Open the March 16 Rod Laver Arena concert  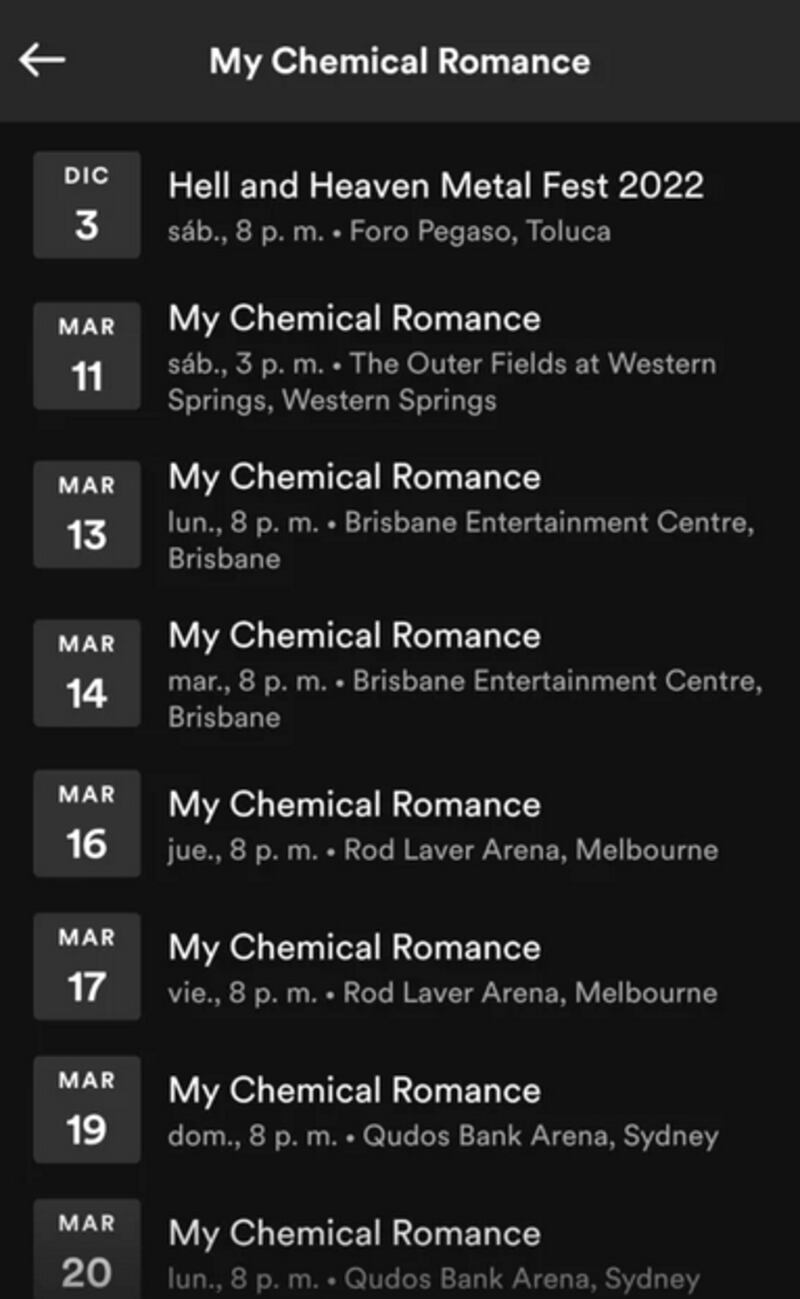pos(400,824)
